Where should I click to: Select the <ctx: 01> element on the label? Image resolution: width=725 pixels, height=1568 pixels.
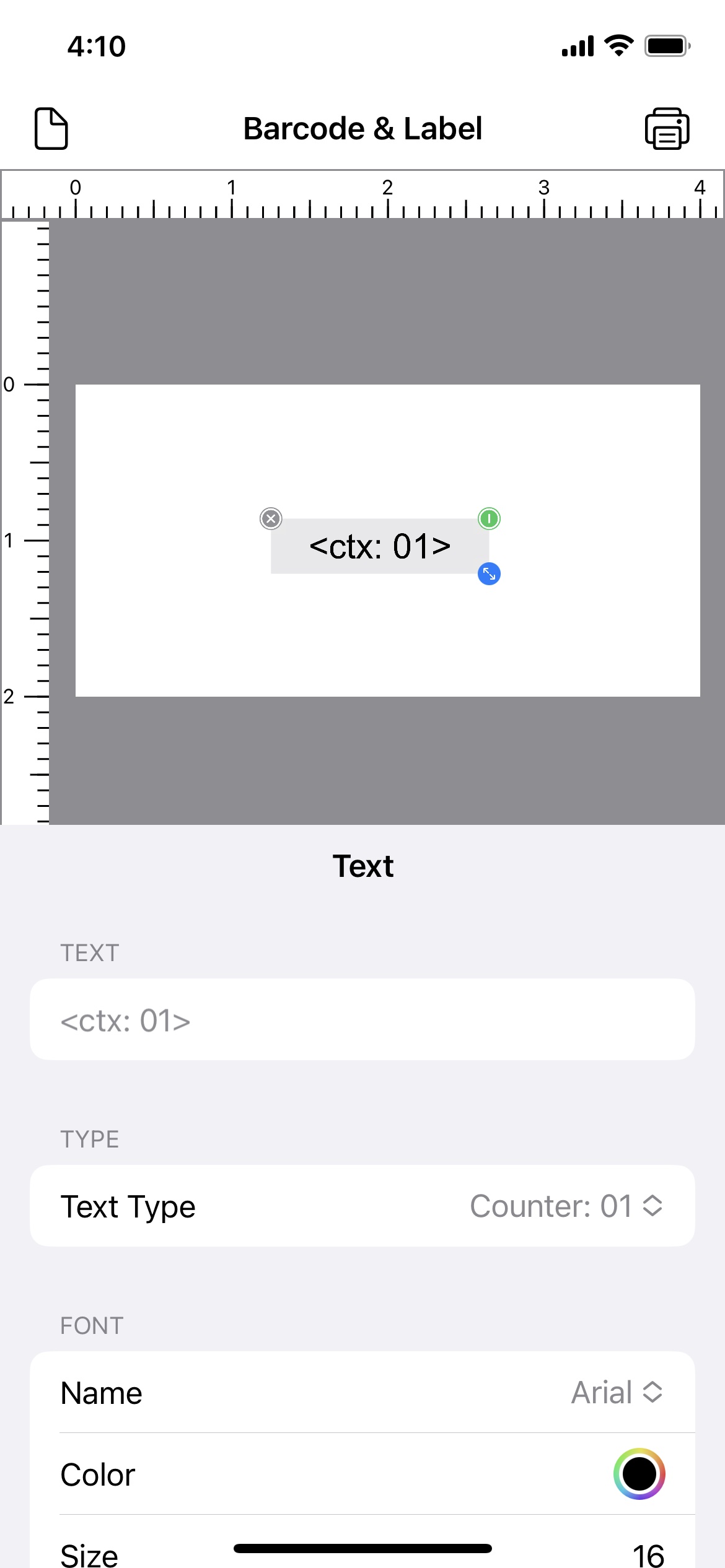coord(380,546)
